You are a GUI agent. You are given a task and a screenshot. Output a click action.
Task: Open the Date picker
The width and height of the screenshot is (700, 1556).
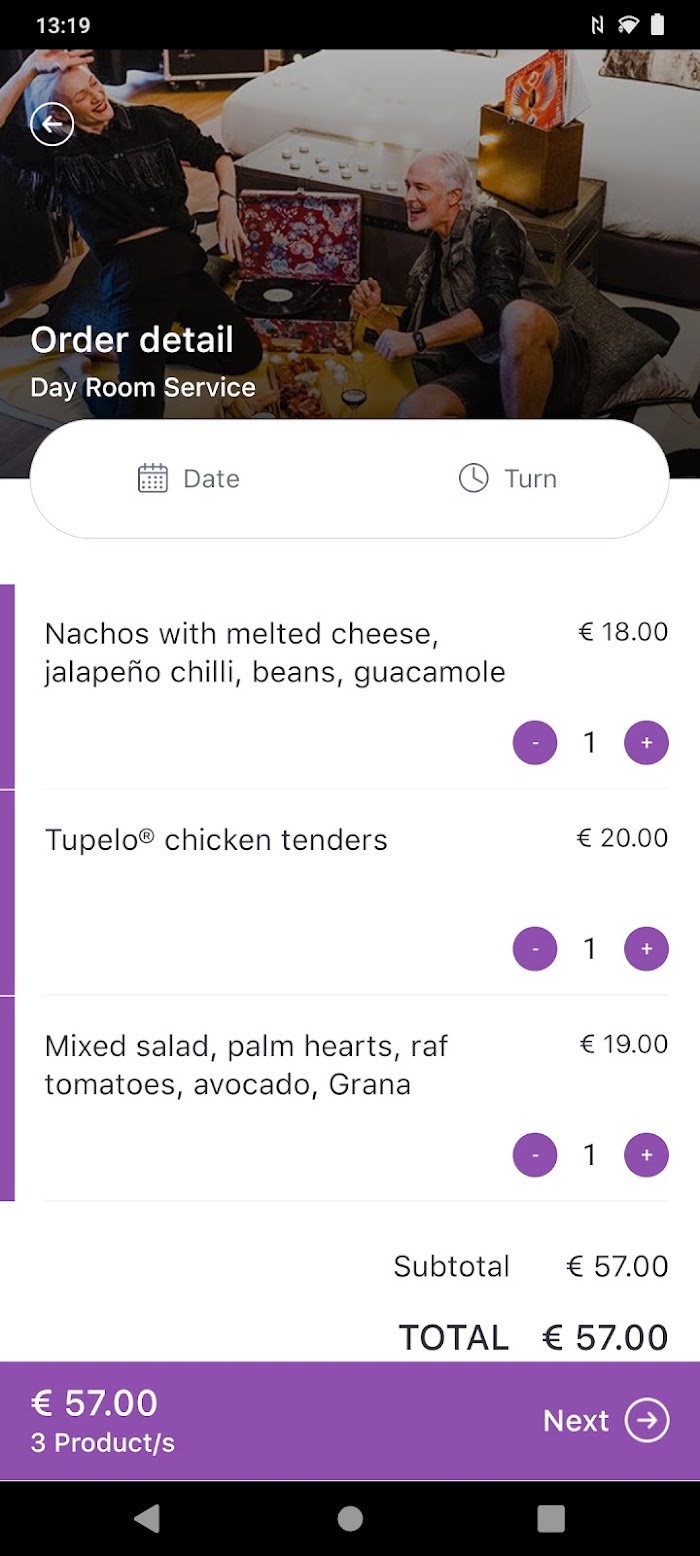(189, 478)
